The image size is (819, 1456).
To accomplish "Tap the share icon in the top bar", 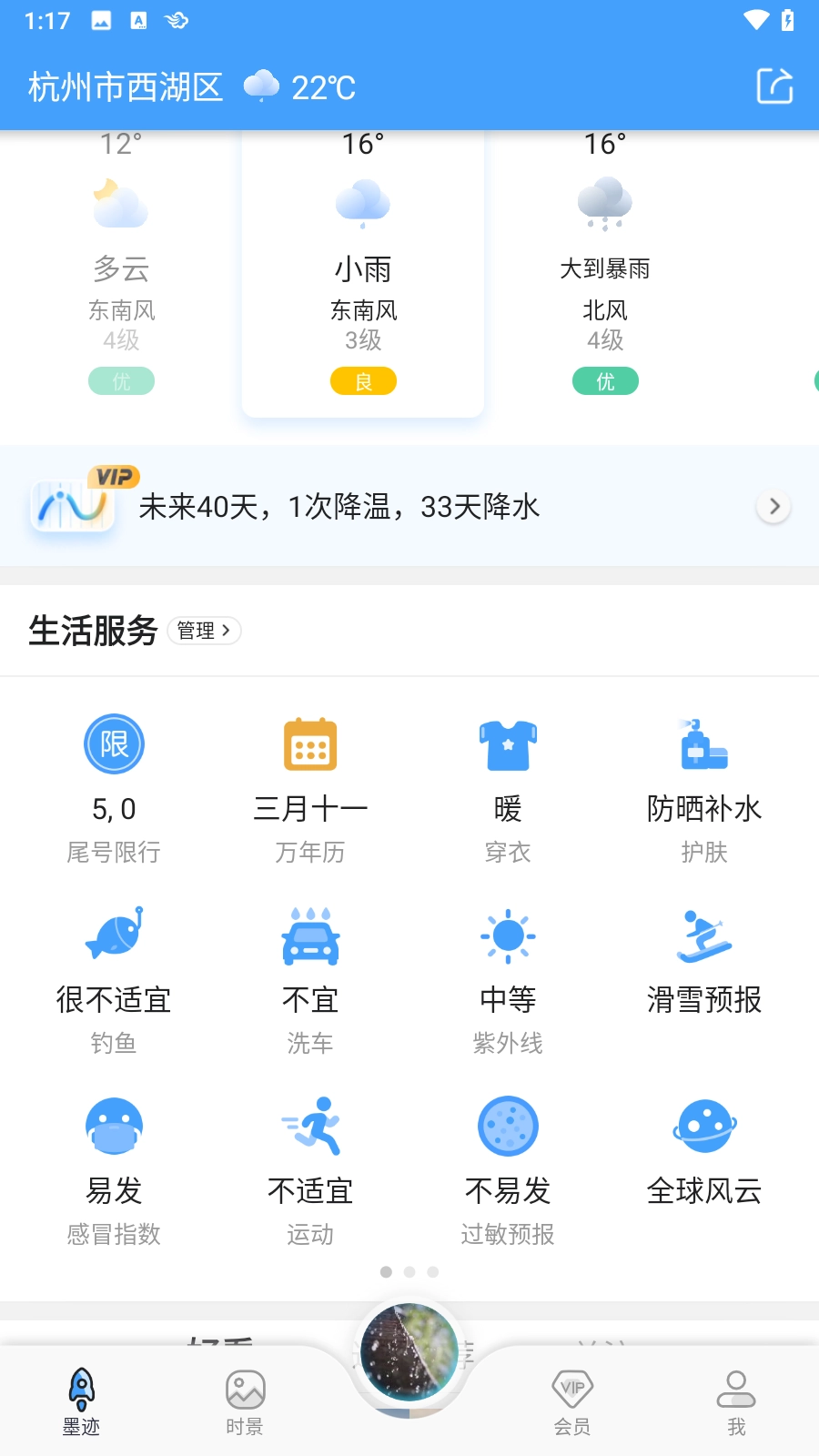I will click(774, 86).
